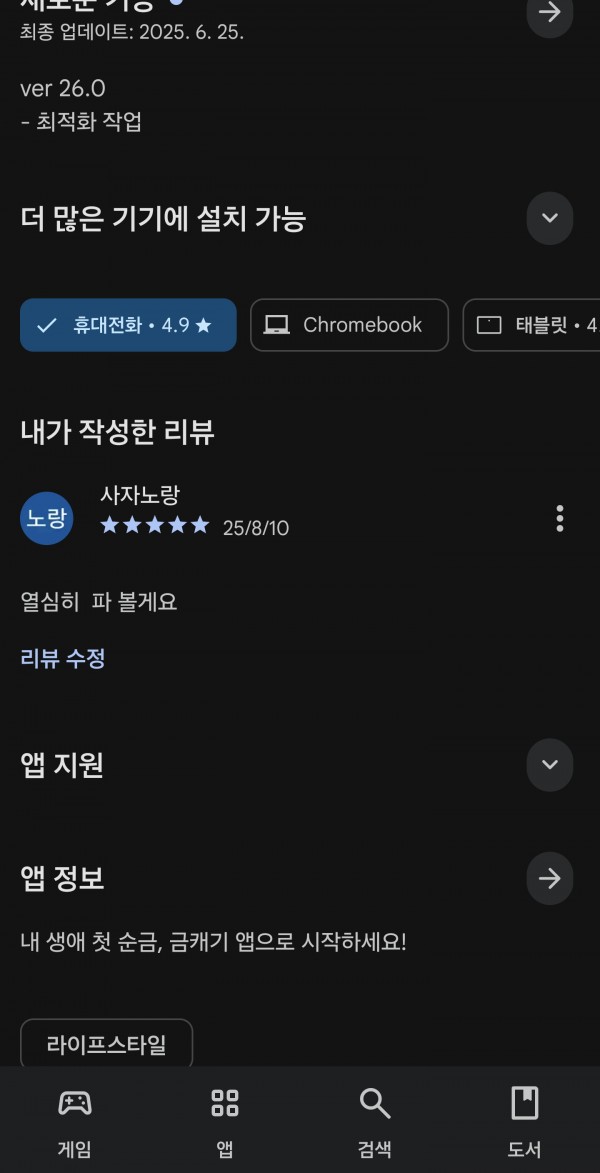Select the 휴대전화 device chip

click(128, 325)
